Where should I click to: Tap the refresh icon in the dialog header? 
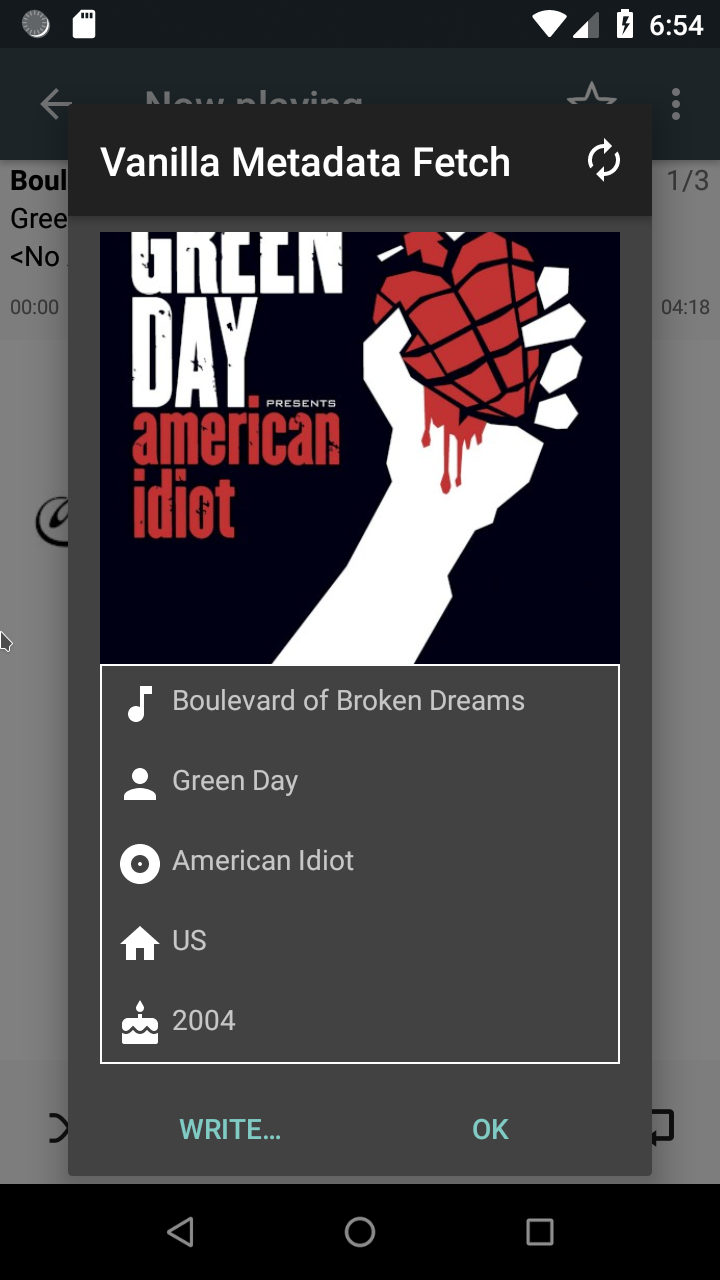click(x=604, y=161)
